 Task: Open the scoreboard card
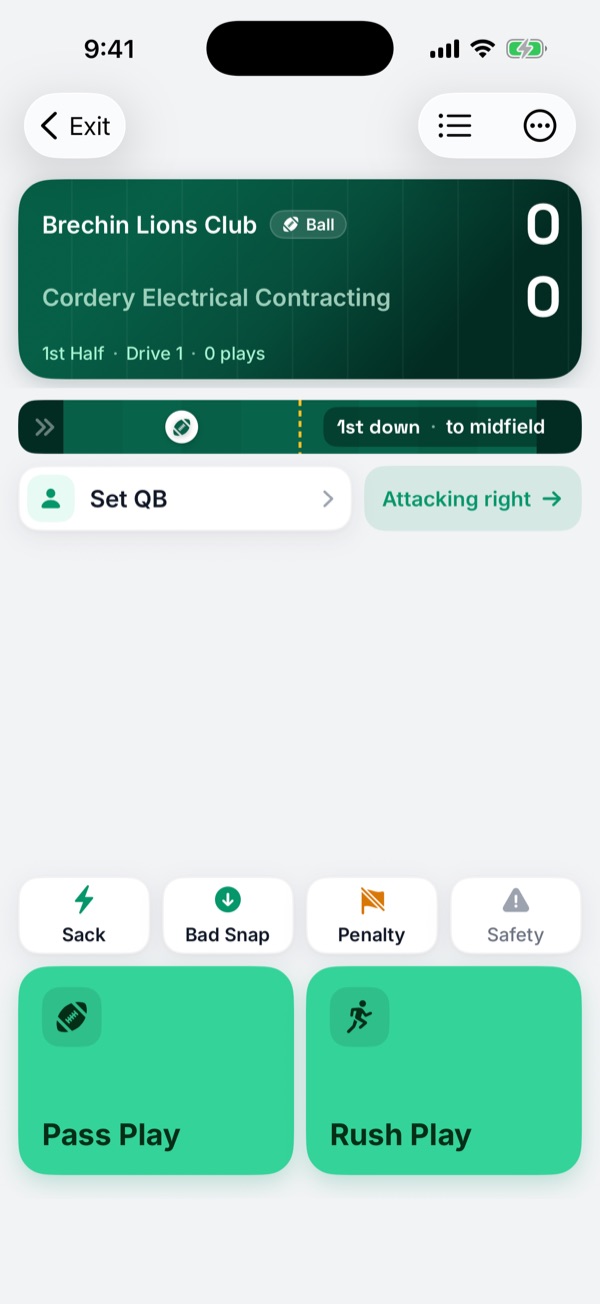300,279
